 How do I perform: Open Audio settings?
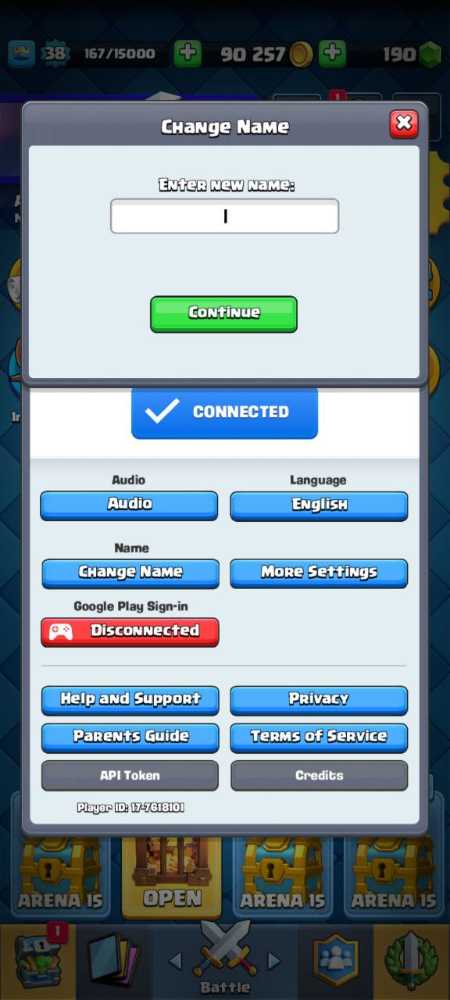(x=129, y=505)
